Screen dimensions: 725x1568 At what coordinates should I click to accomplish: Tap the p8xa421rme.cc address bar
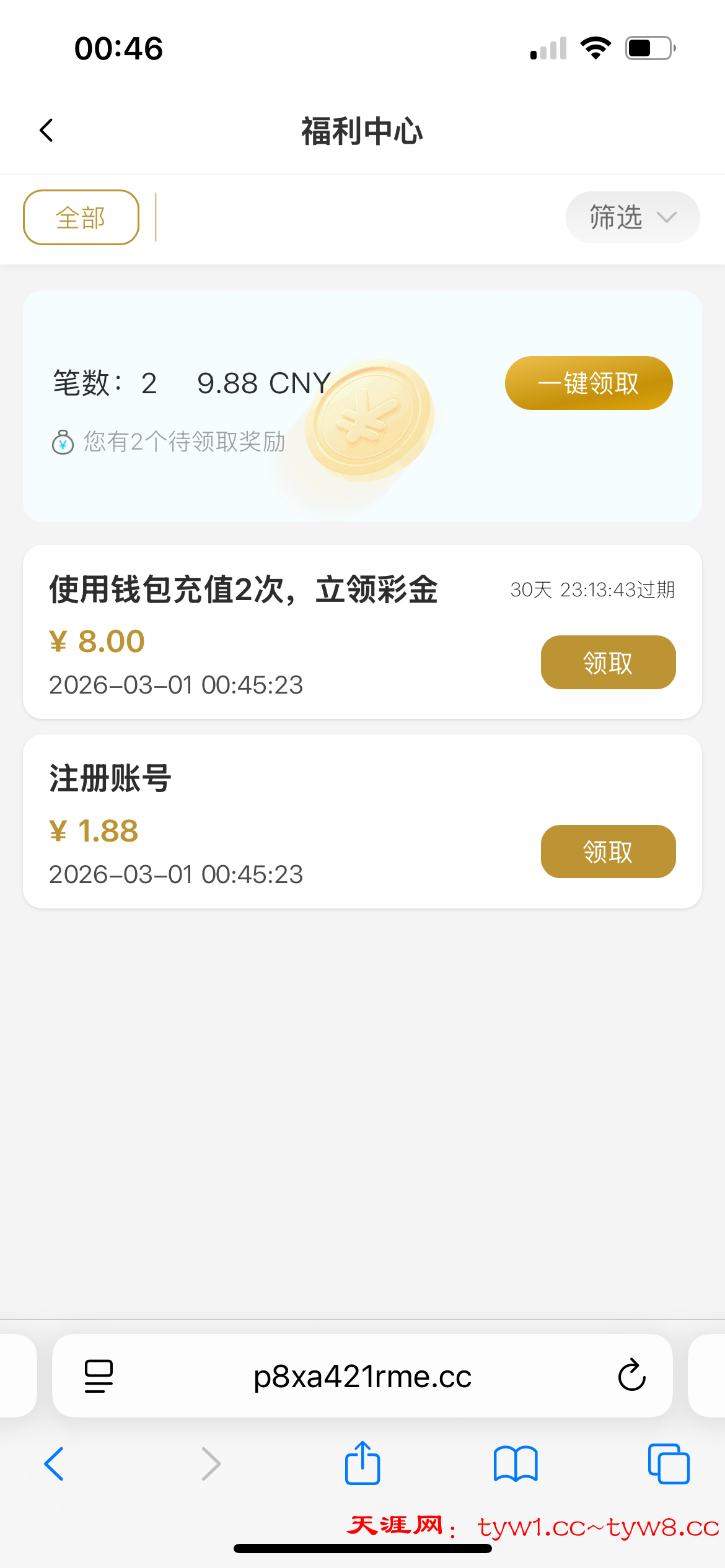tap(362, 1376)
